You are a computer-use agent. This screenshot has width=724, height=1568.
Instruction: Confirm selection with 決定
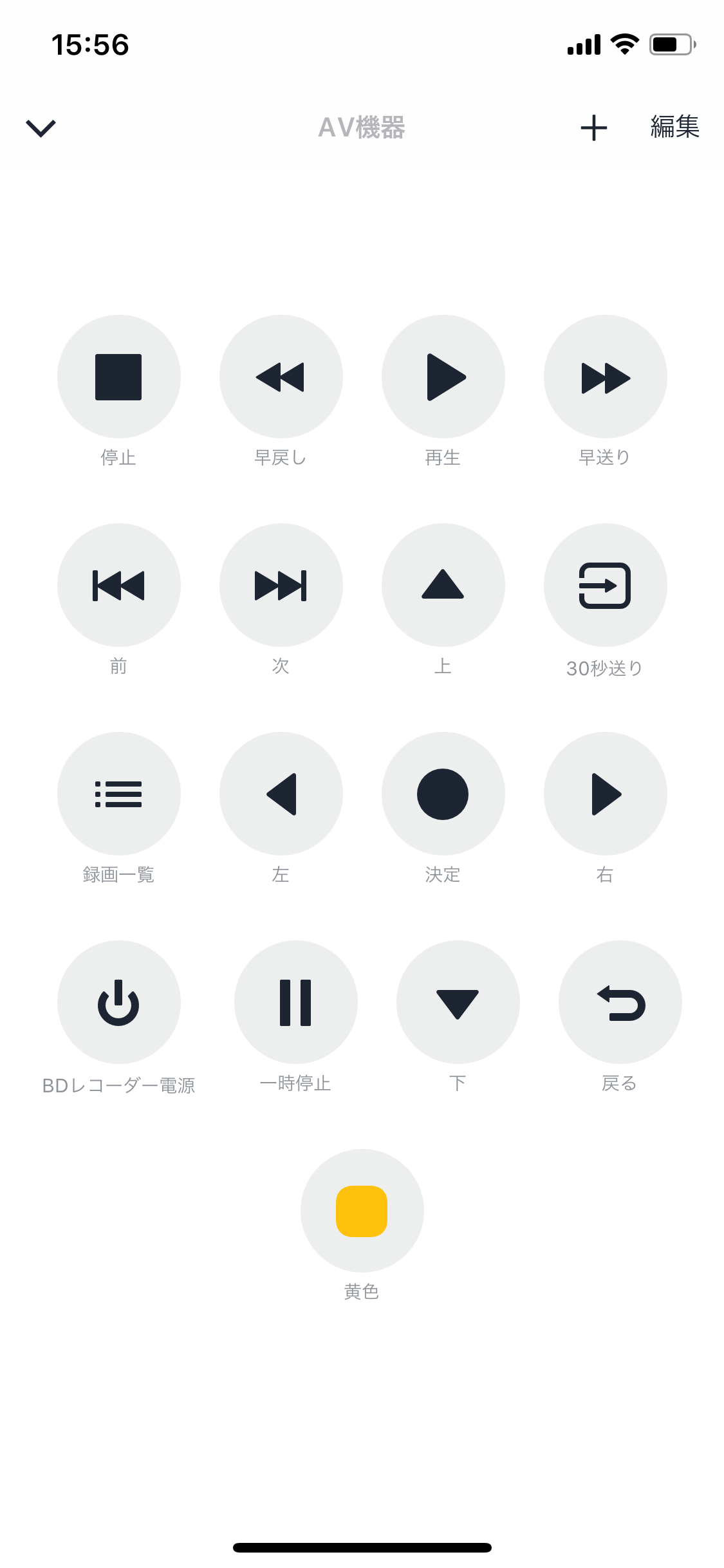[443, 794]
